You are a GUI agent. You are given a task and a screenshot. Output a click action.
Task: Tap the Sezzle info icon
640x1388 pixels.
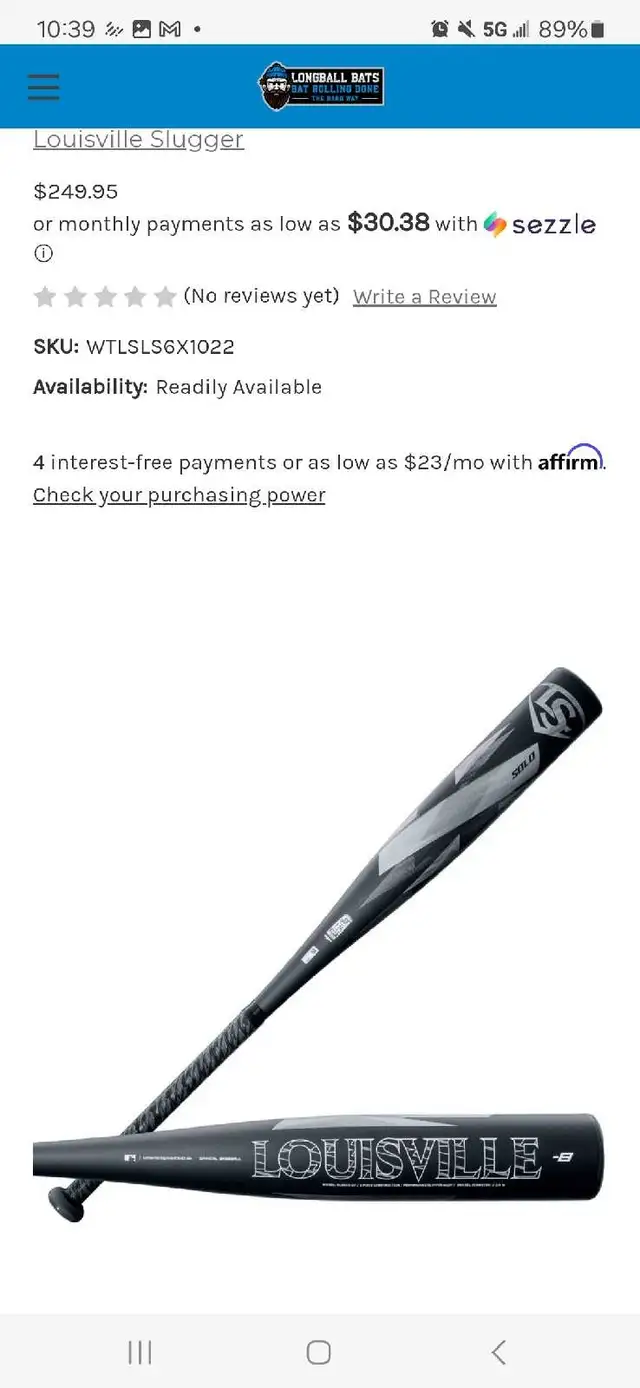pyautogui.click(x=43, y=253)
